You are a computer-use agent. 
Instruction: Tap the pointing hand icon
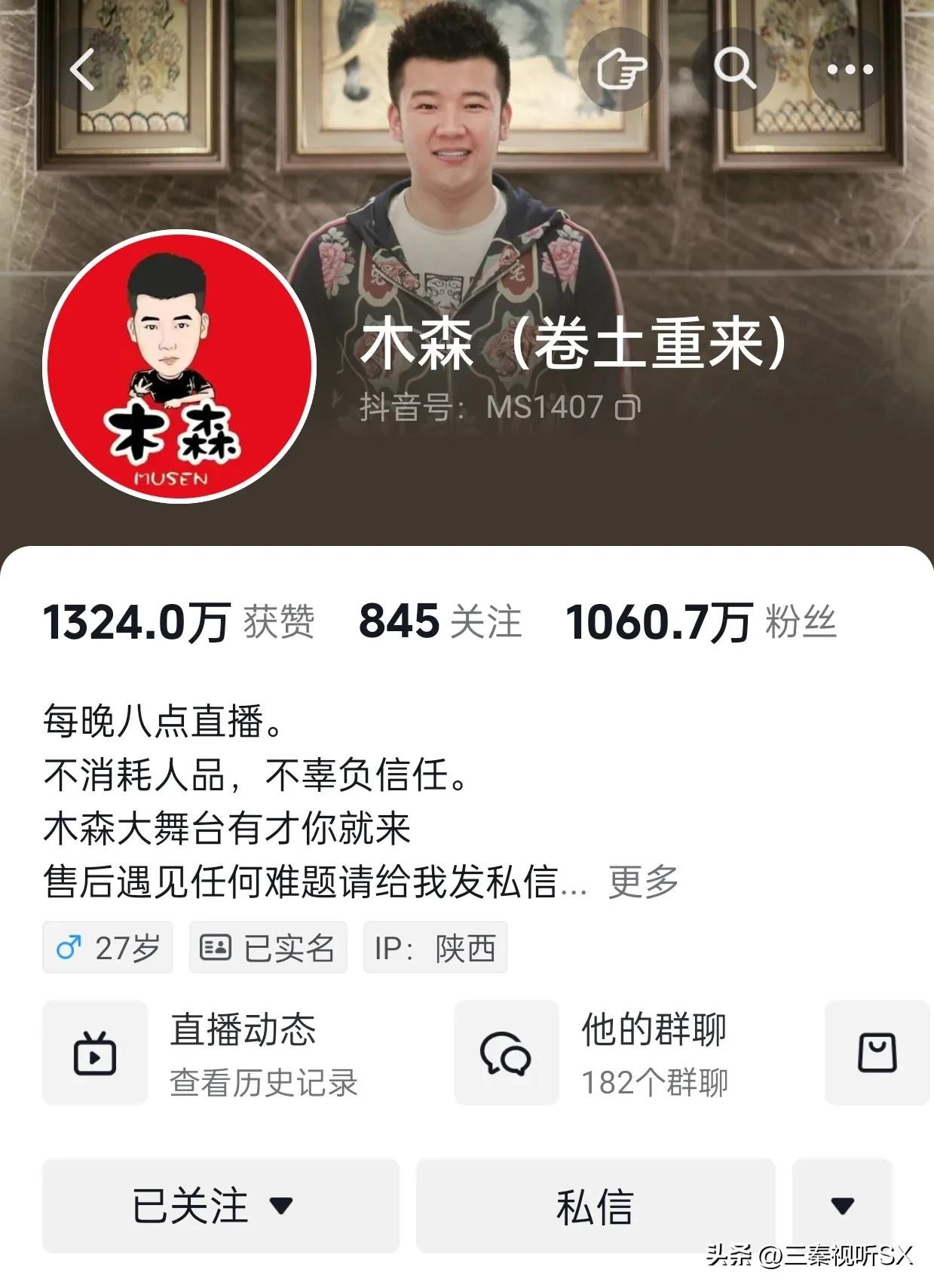(620, 69)
